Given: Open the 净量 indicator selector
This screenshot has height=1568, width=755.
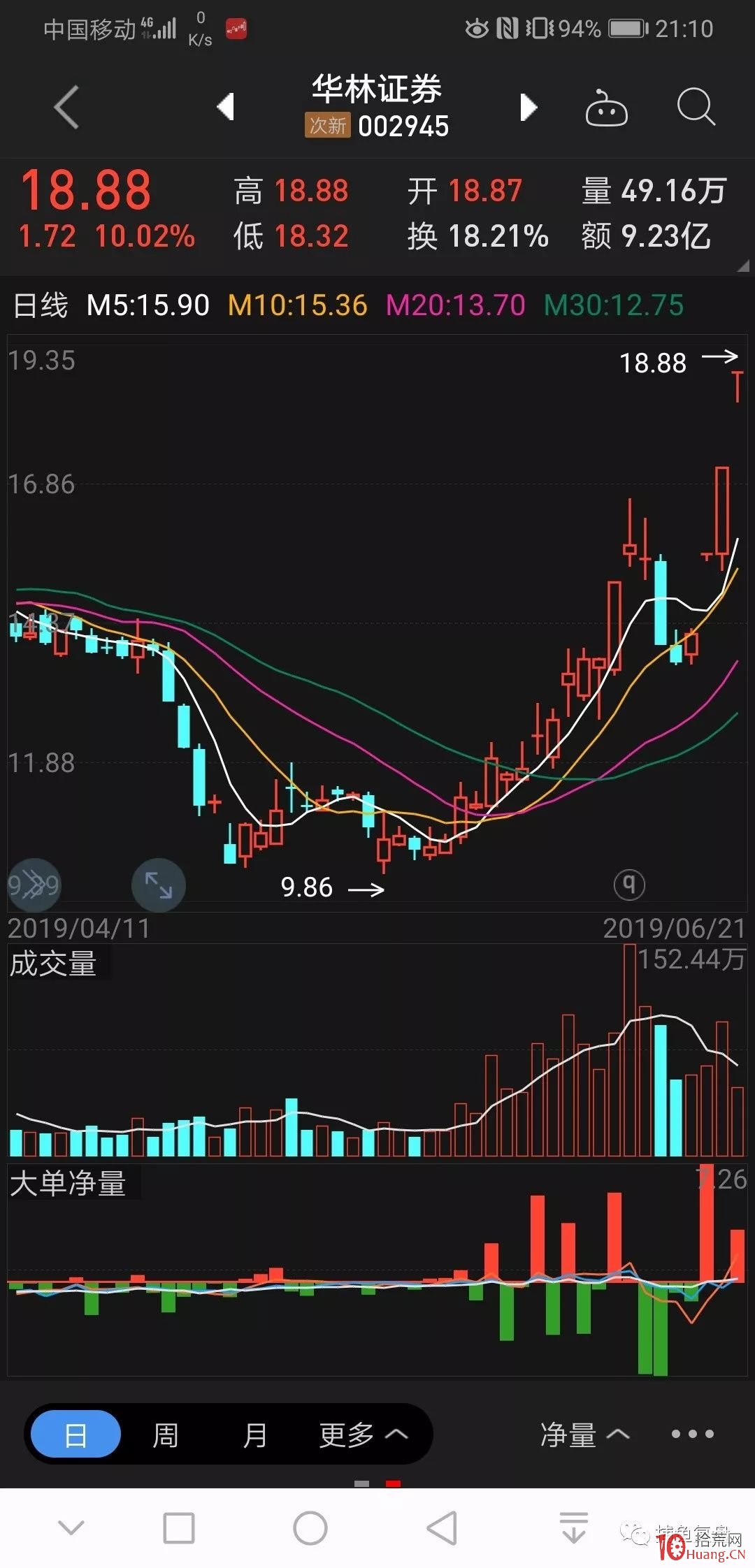Looking at the screenshot, I should (x=584, y=1434).
